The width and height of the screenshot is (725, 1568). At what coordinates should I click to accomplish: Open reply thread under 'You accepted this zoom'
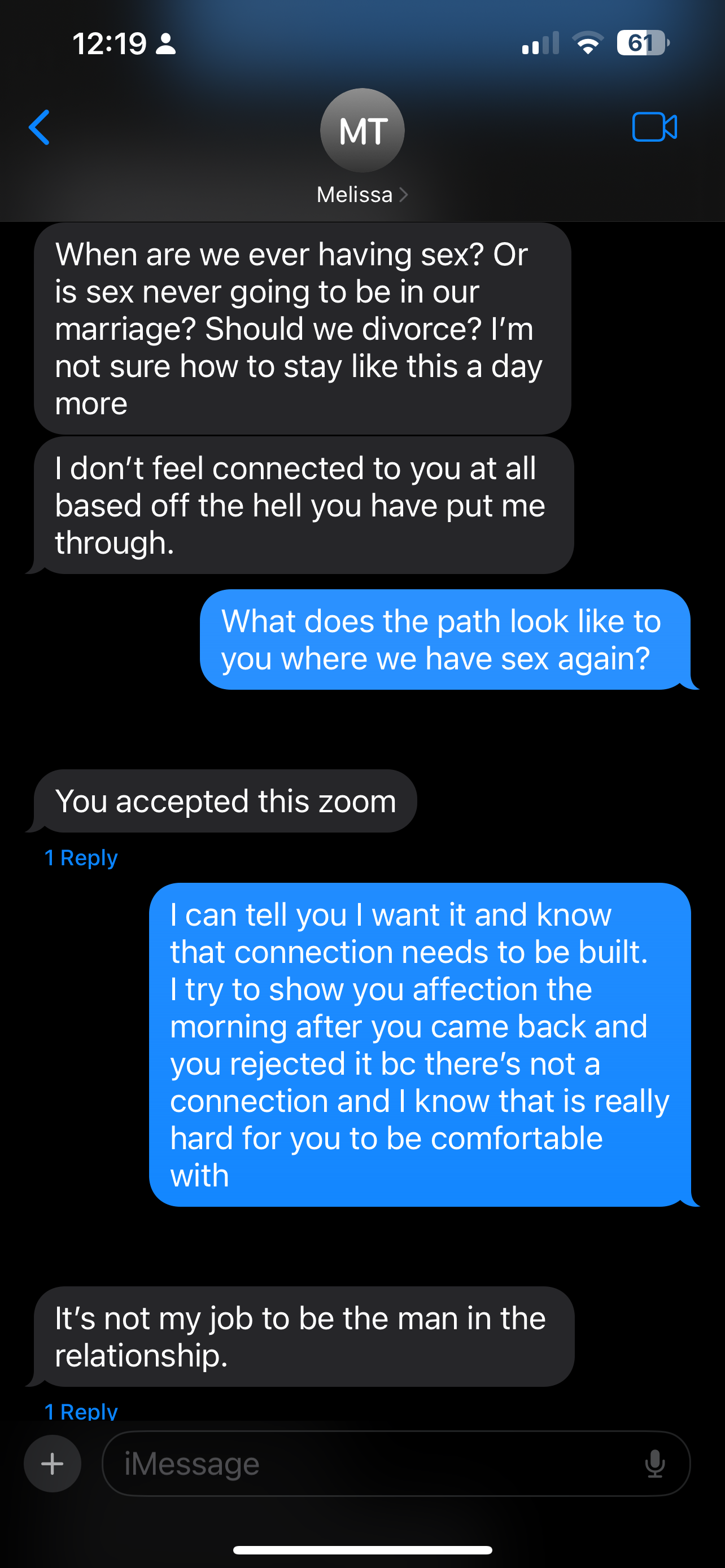pyautogui.click(x=81, y=857)
